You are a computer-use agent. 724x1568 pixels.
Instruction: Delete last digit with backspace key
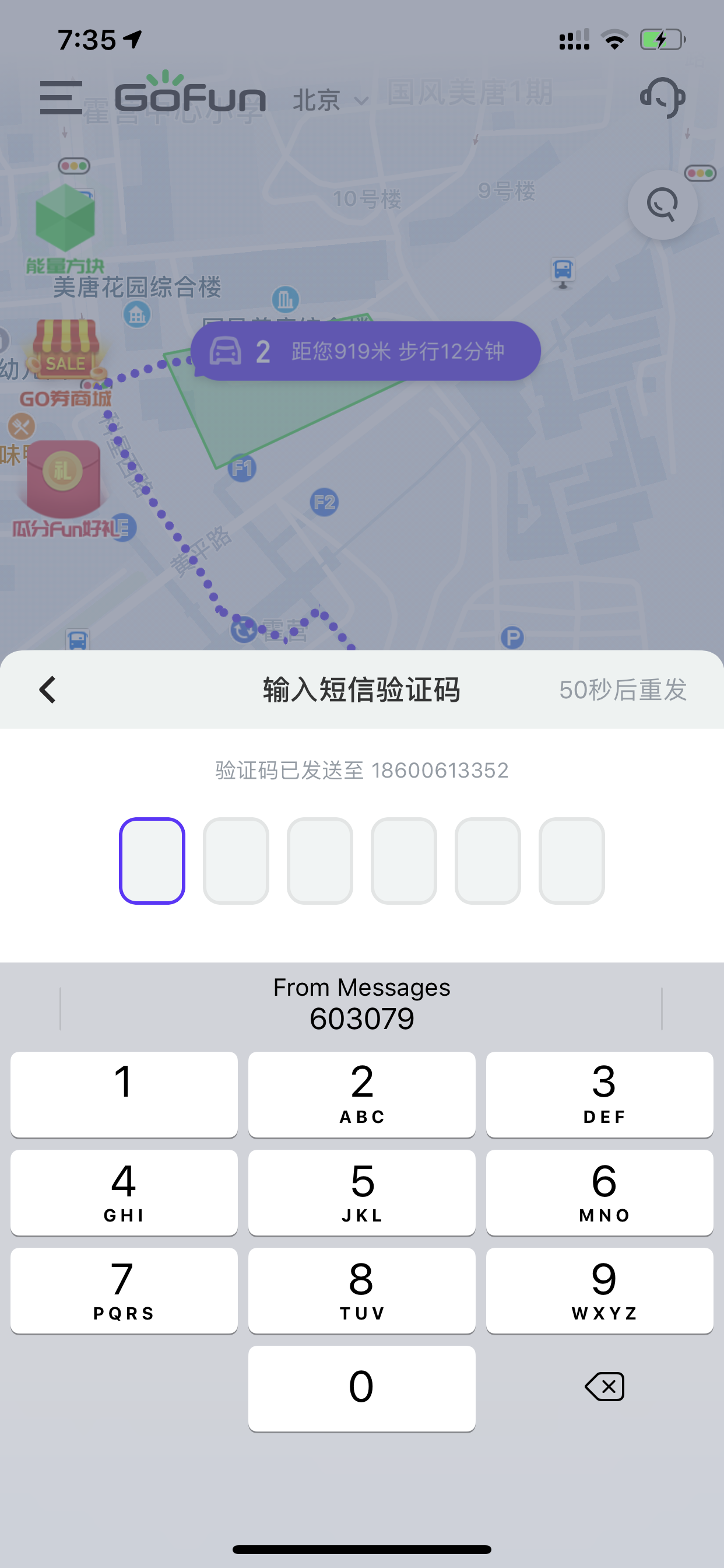point(604,1387)
